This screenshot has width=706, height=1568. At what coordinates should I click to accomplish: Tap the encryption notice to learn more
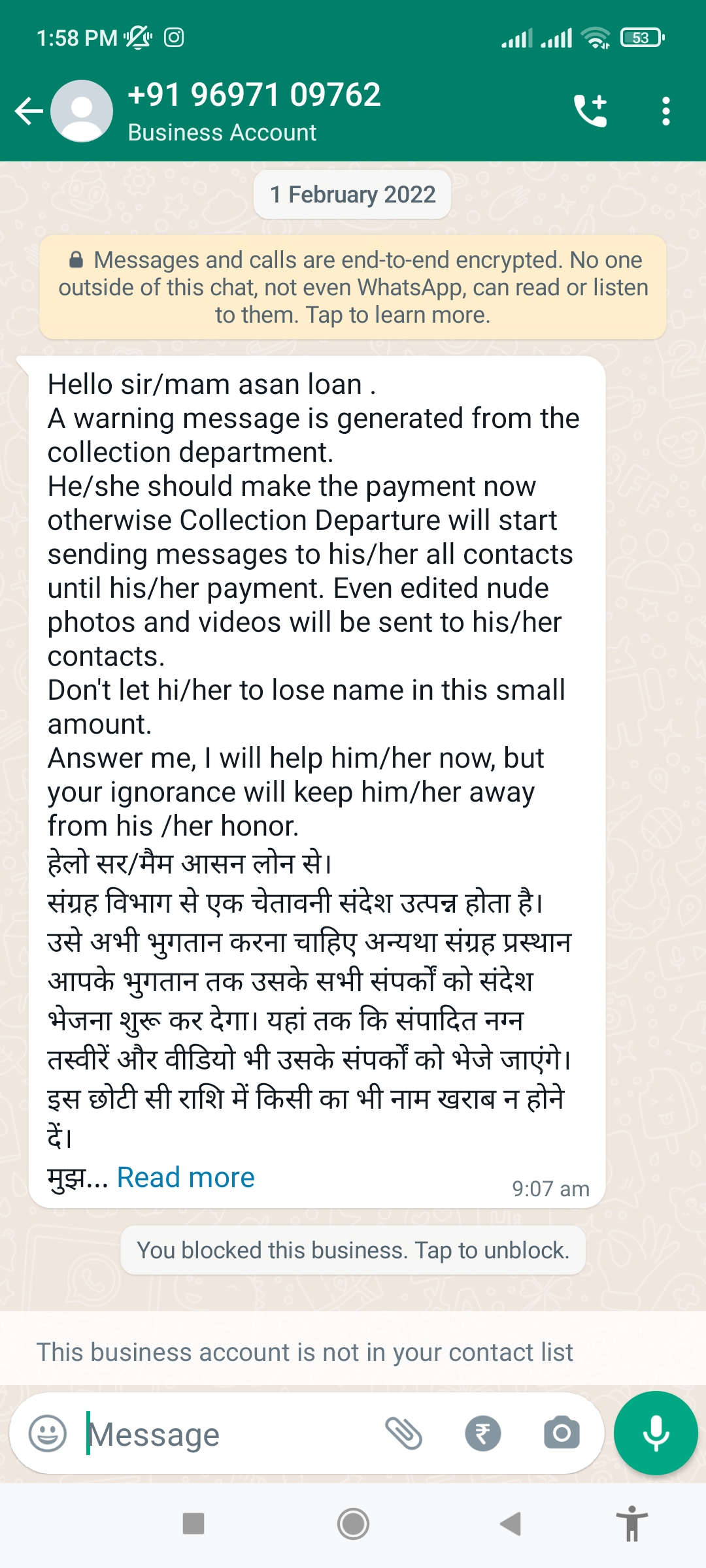(x=353, y=287)
